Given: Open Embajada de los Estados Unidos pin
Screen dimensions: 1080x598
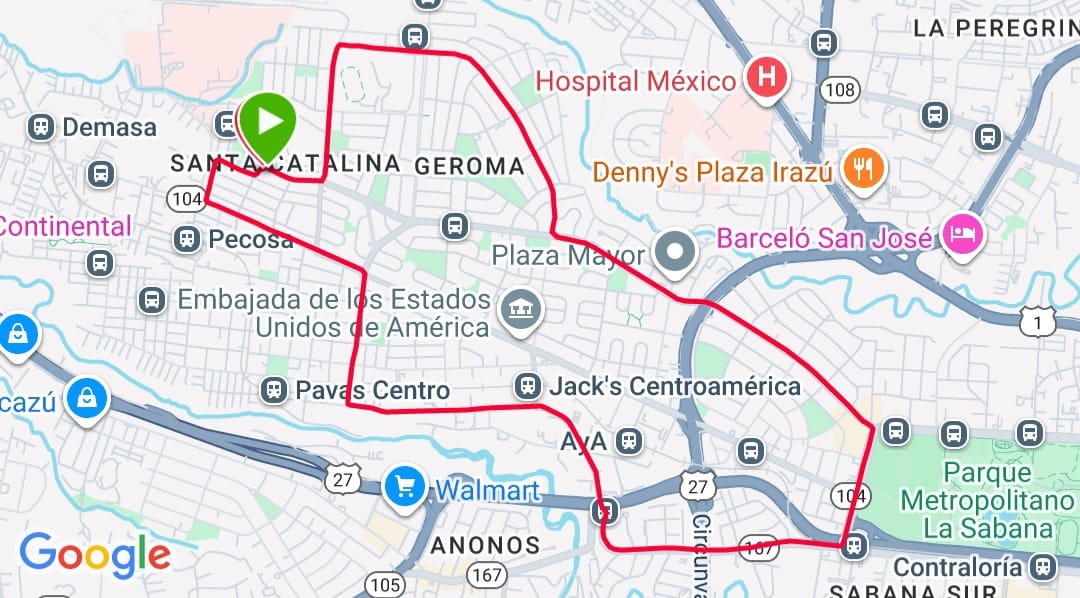Looking at the screenshot, I should pyautogui.click(x=521, y=309).
